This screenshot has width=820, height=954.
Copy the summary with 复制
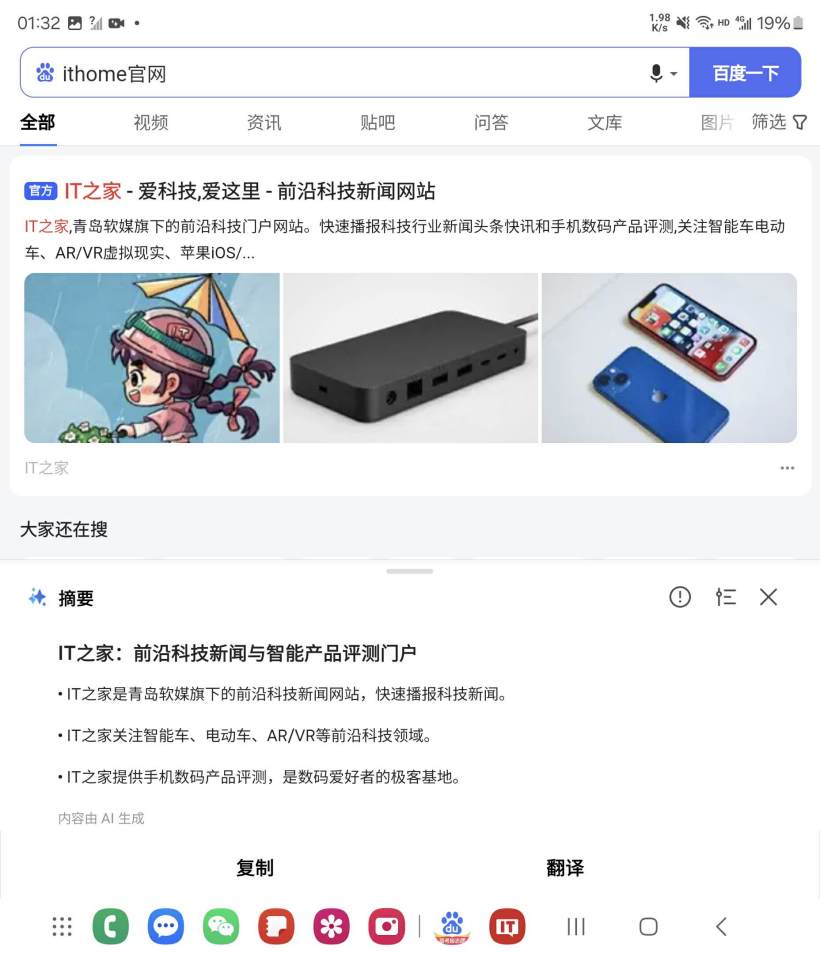coord(255,868)
